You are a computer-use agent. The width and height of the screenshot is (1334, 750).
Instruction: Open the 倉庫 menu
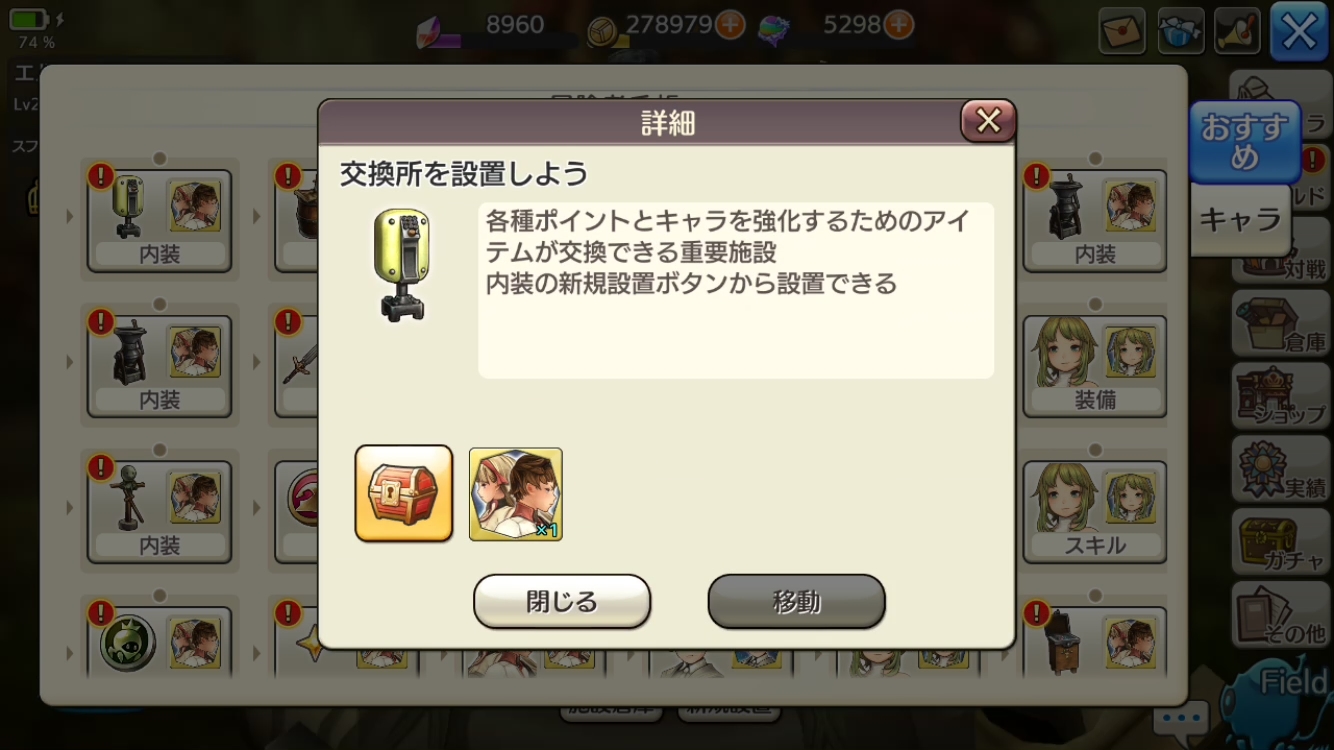[x=1281, y=325]
